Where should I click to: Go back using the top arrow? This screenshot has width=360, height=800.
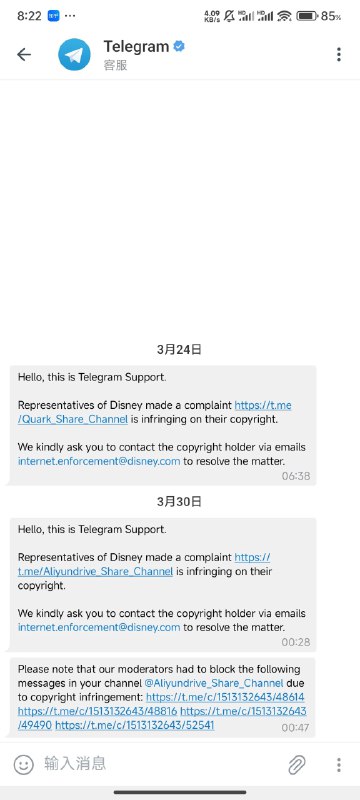[x=24, y=55]
